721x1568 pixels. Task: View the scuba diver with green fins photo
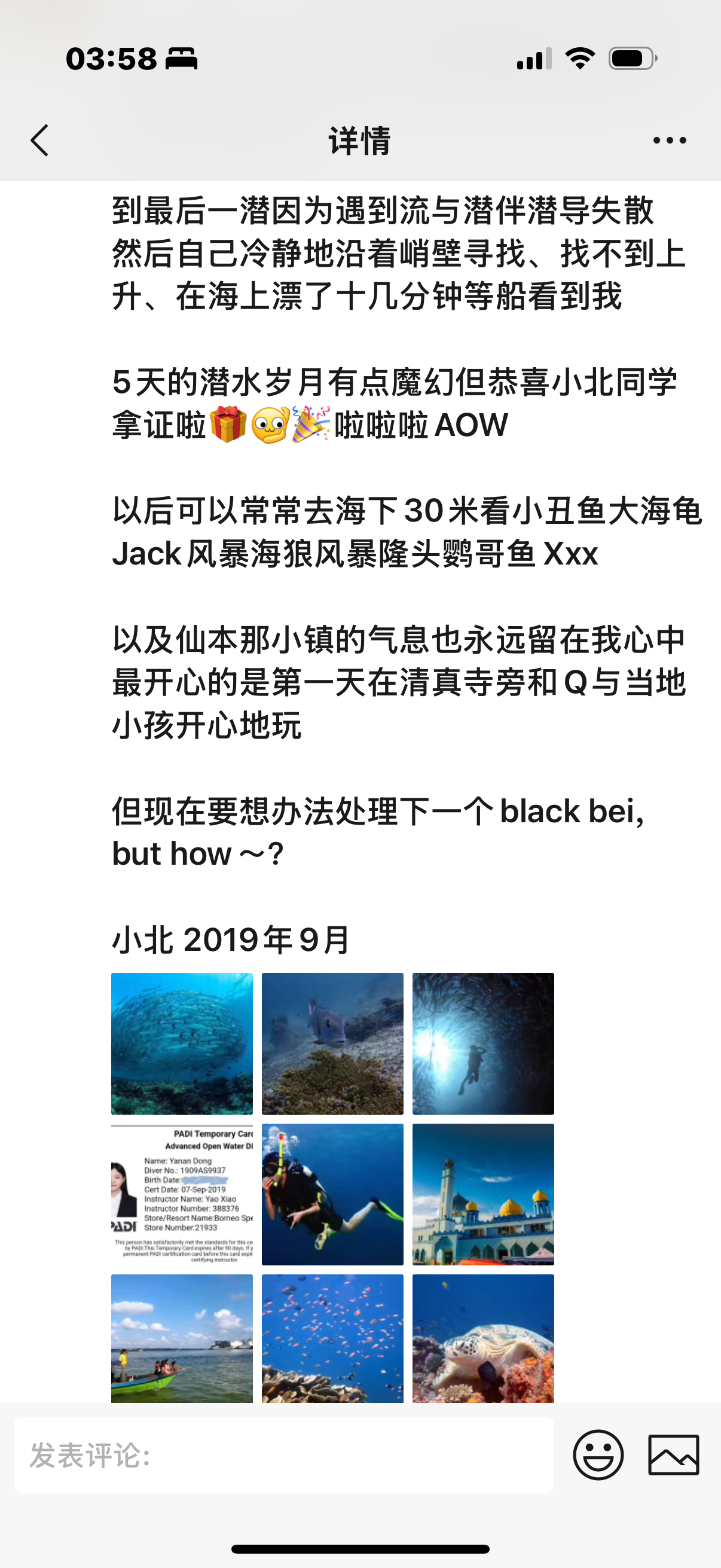click(332, 1194)
